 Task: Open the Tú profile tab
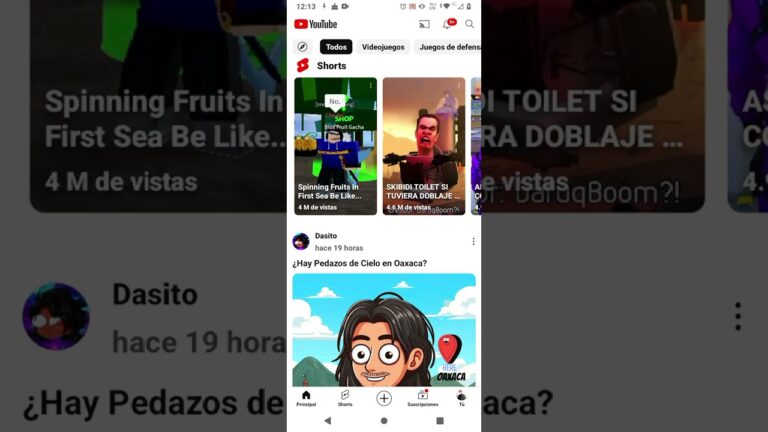pos(461,398)
